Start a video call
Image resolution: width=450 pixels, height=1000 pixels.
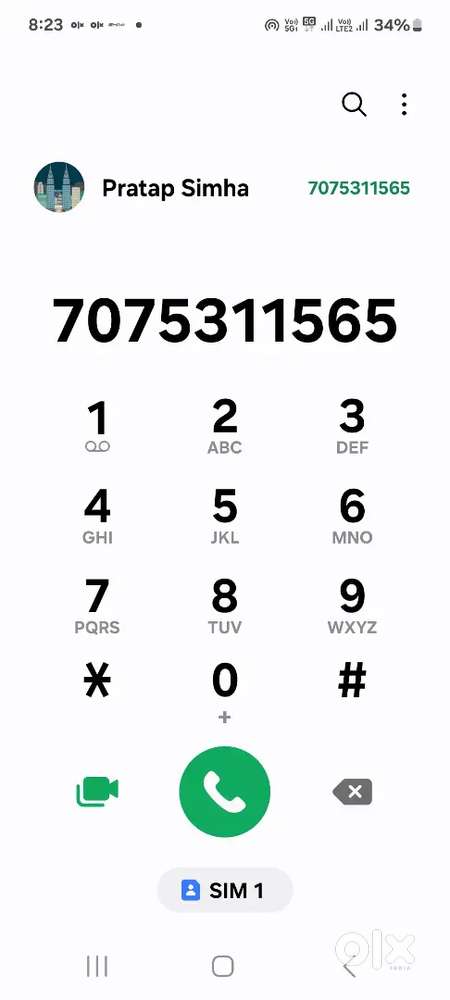point(97,791)
